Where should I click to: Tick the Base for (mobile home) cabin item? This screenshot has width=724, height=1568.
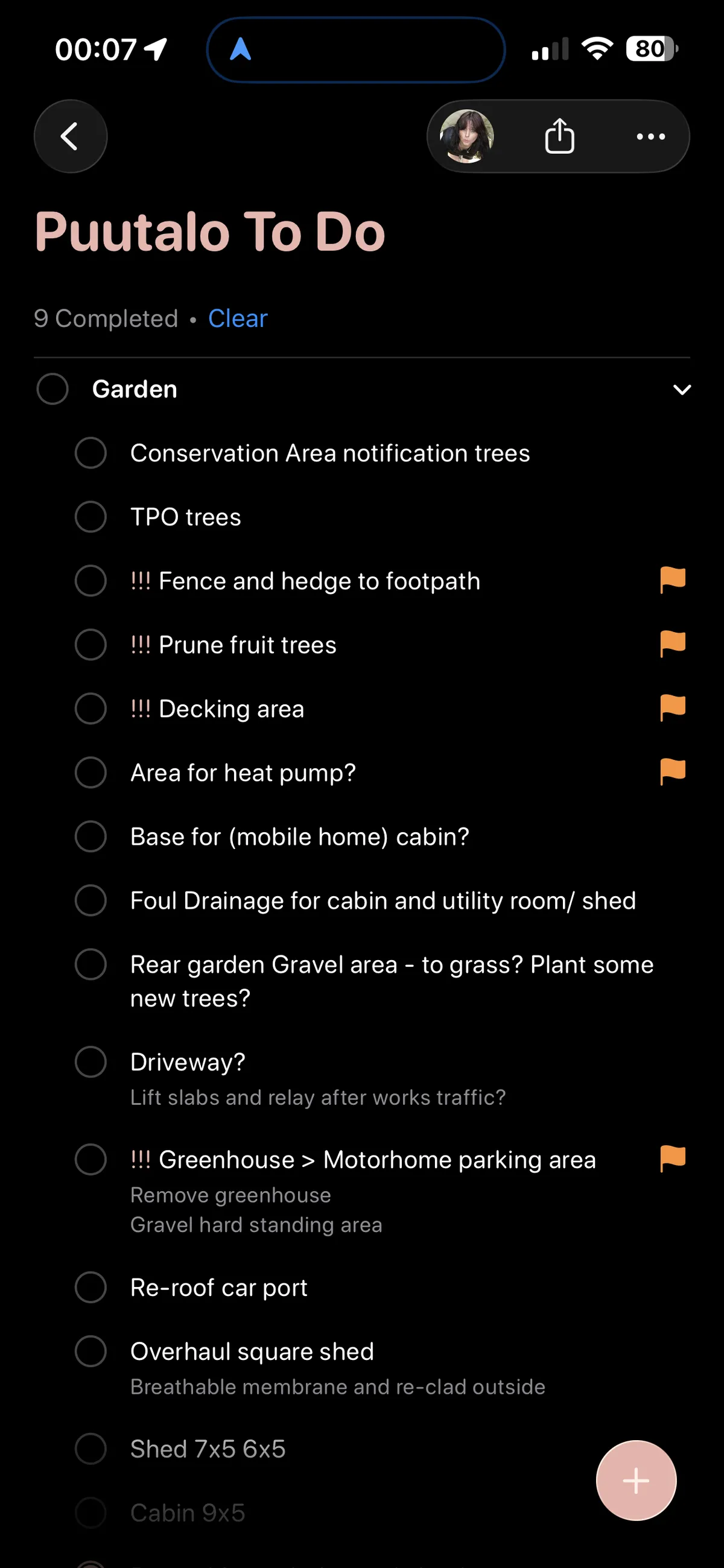coord(91,837)
